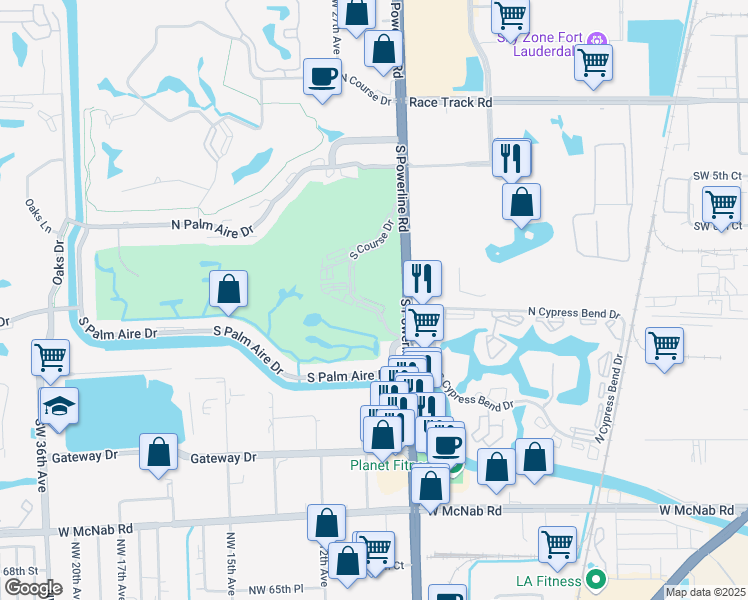Image resolution: width=748 pixels, height=600 pixels.
Task: Open the LA Fitness place pin
Action: tap(597, 578)
